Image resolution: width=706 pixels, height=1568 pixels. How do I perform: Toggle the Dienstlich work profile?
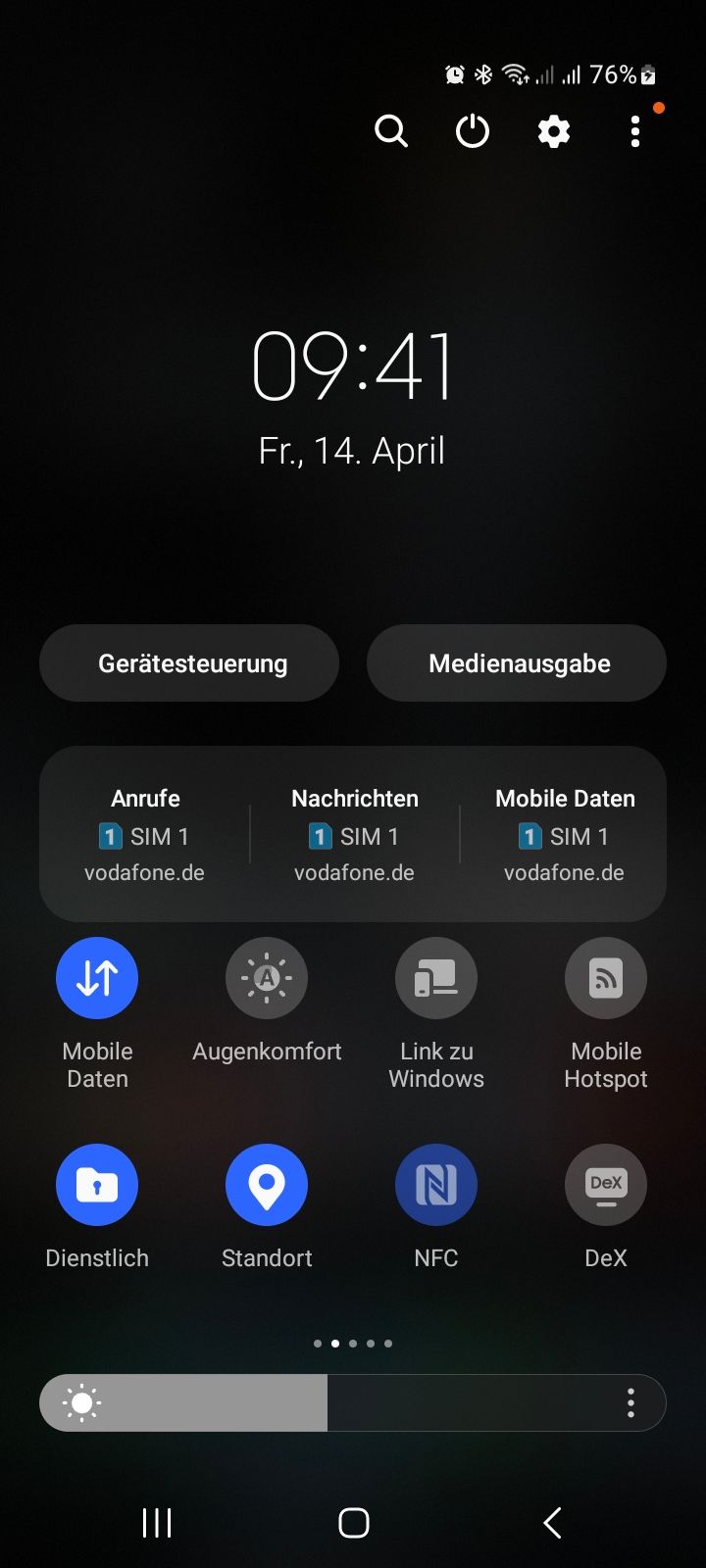(97, 1185)
